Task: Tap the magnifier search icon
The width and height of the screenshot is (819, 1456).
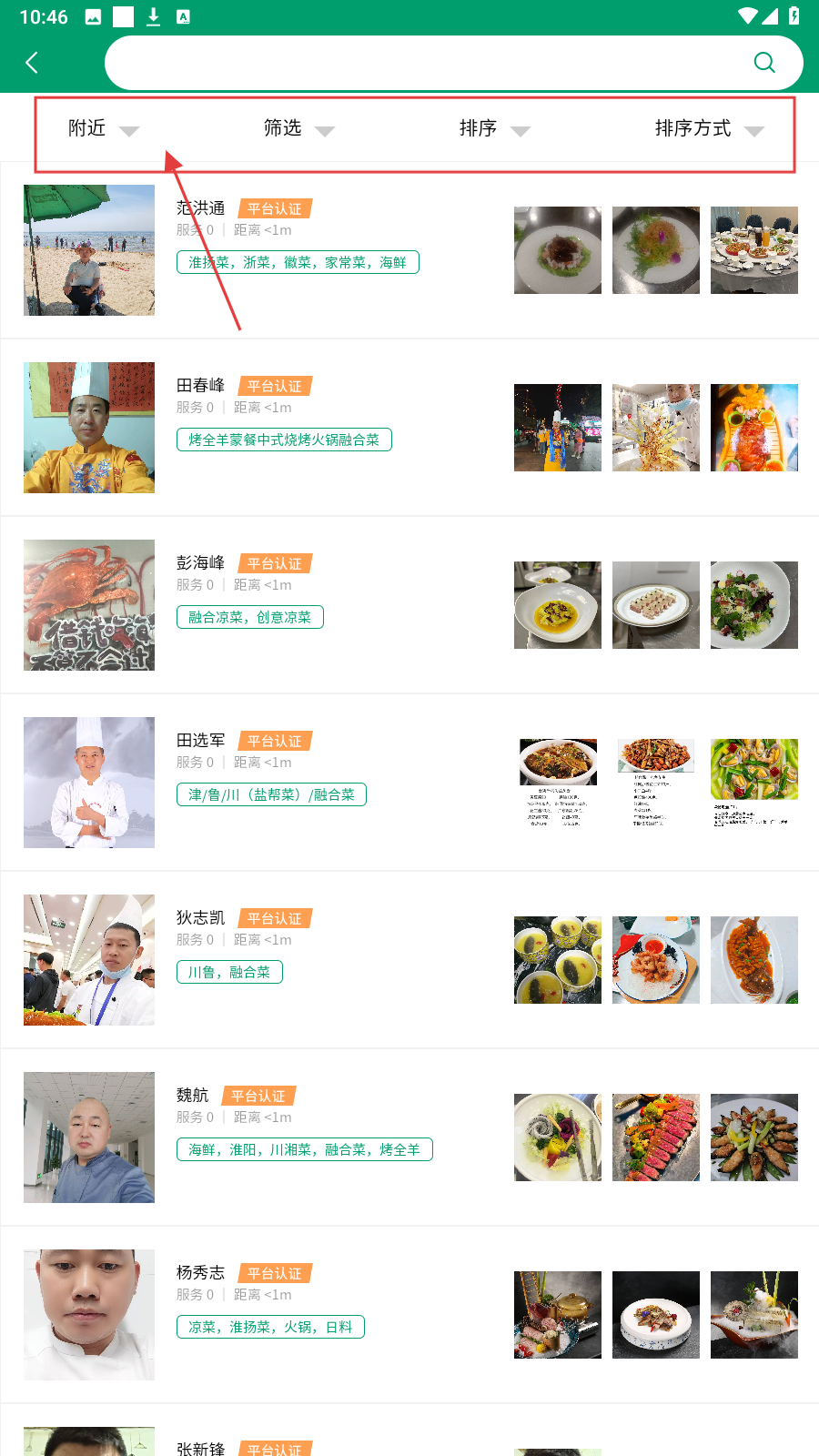Action: tap(764, 63)
